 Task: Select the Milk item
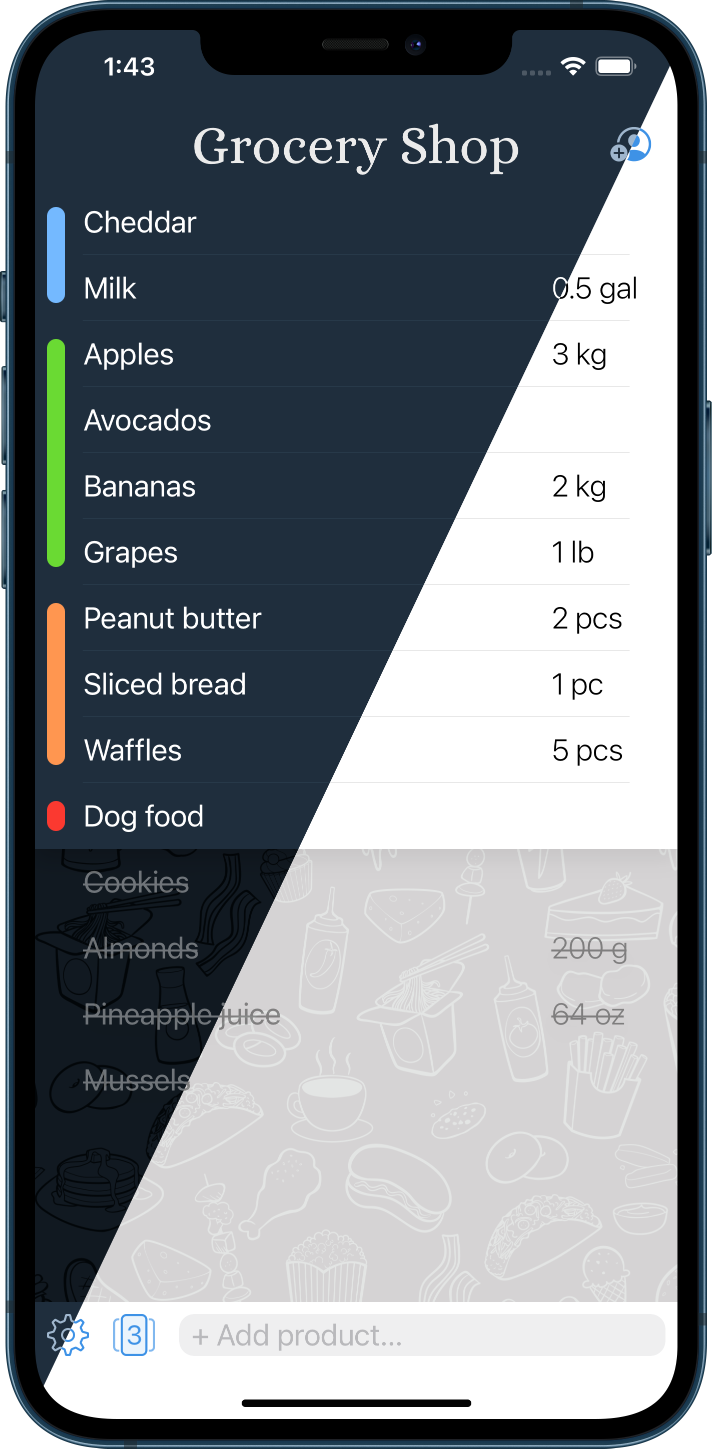(356, 288)
